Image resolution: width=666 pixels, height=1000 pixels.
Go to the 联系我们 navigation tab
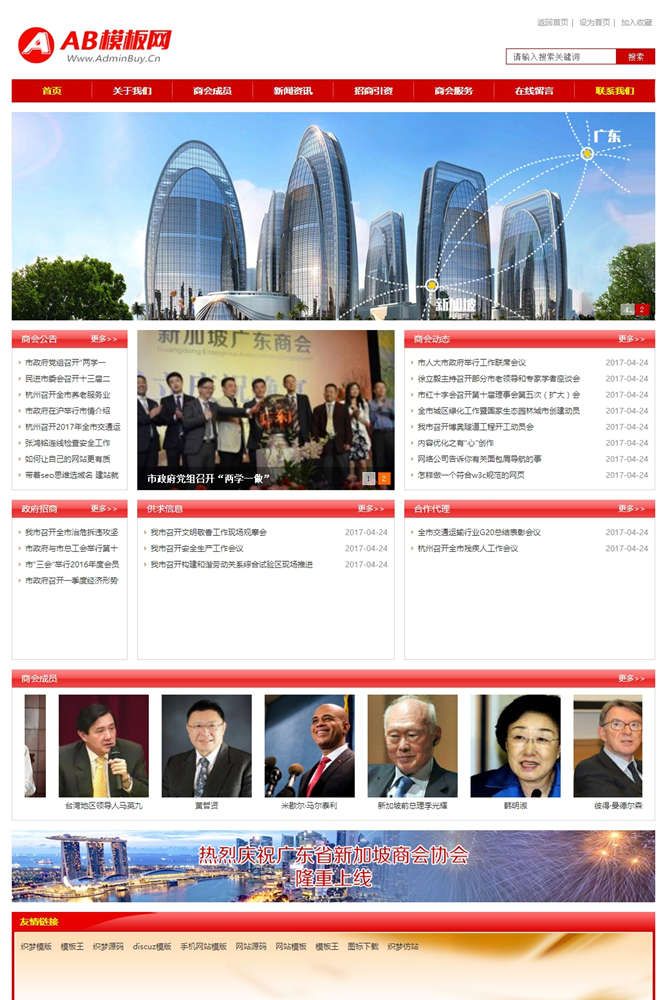[x=614, y=91]
